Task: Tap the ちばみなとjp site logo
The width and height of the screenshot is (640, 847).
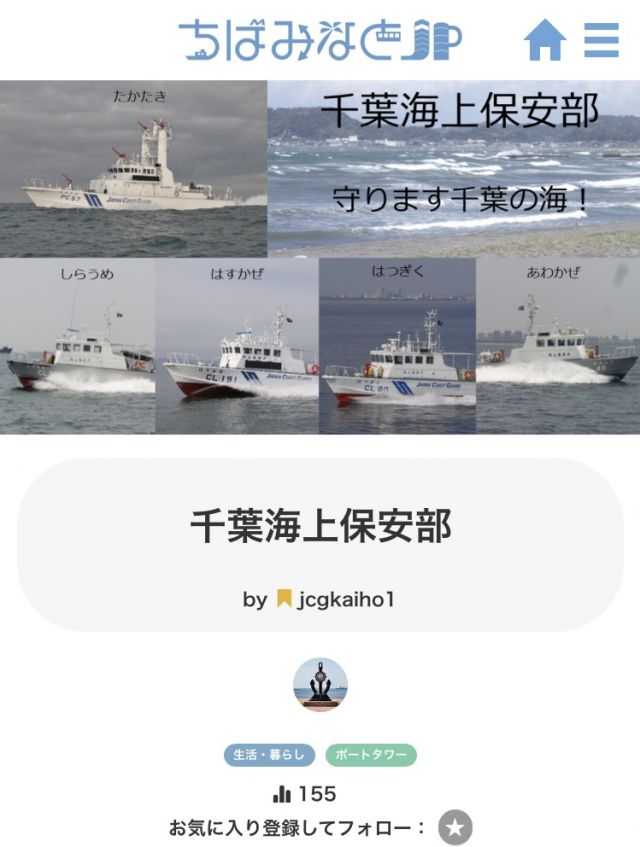Action: click(x=321, y=39)
